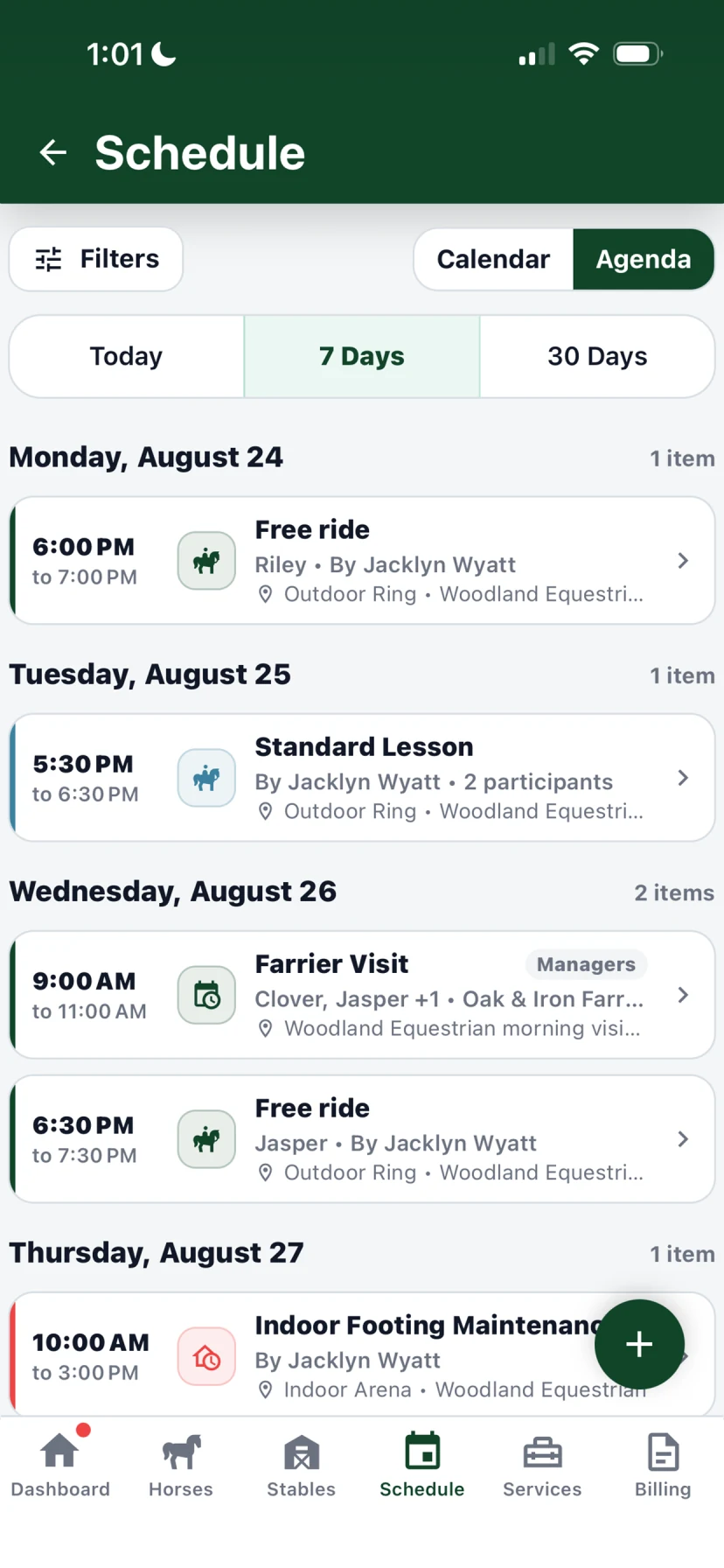Open the Services tab

coord(542,1466)
